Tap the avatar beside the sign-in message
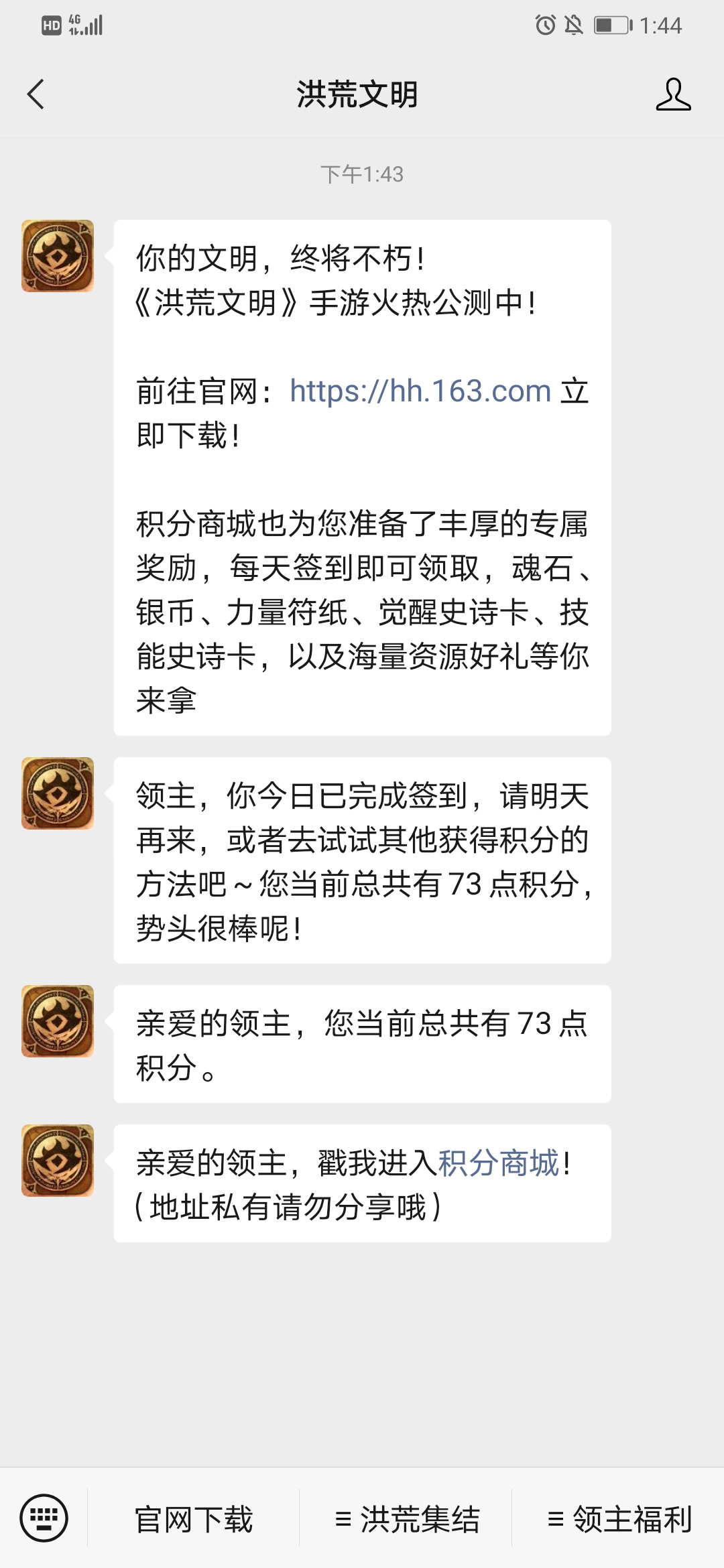The width and height of the screenshot is (724, 1568). 58,793
